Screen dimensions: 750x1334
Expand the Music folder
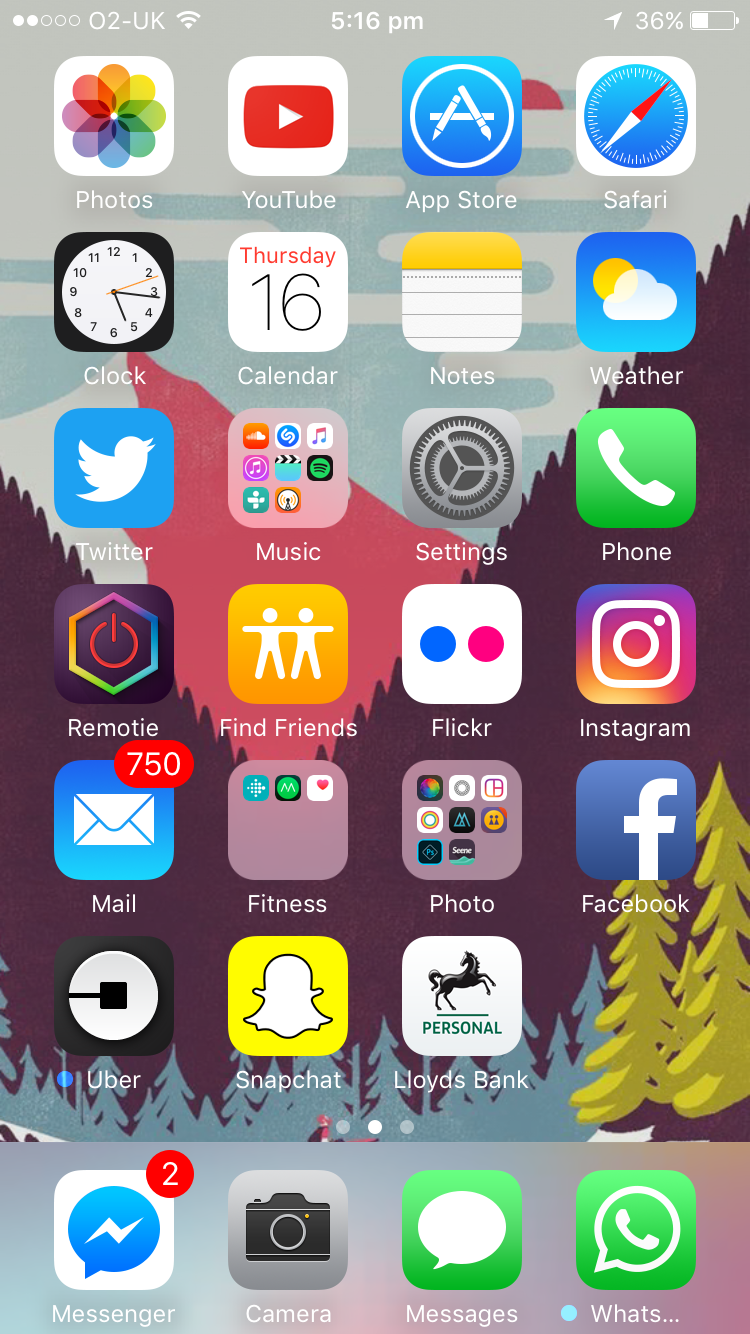tap(288, 468)
